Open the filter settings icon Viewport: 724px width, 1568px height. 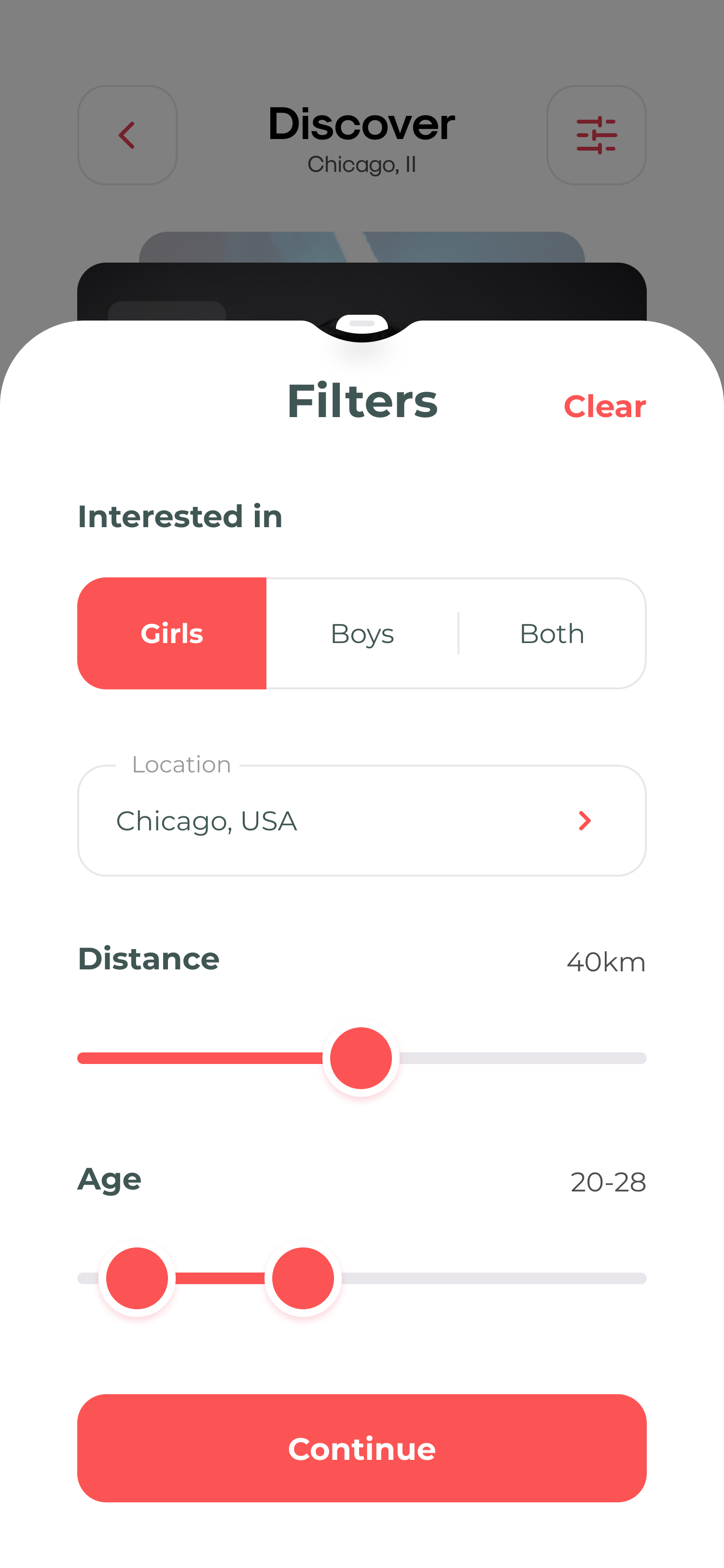(596, 135)
